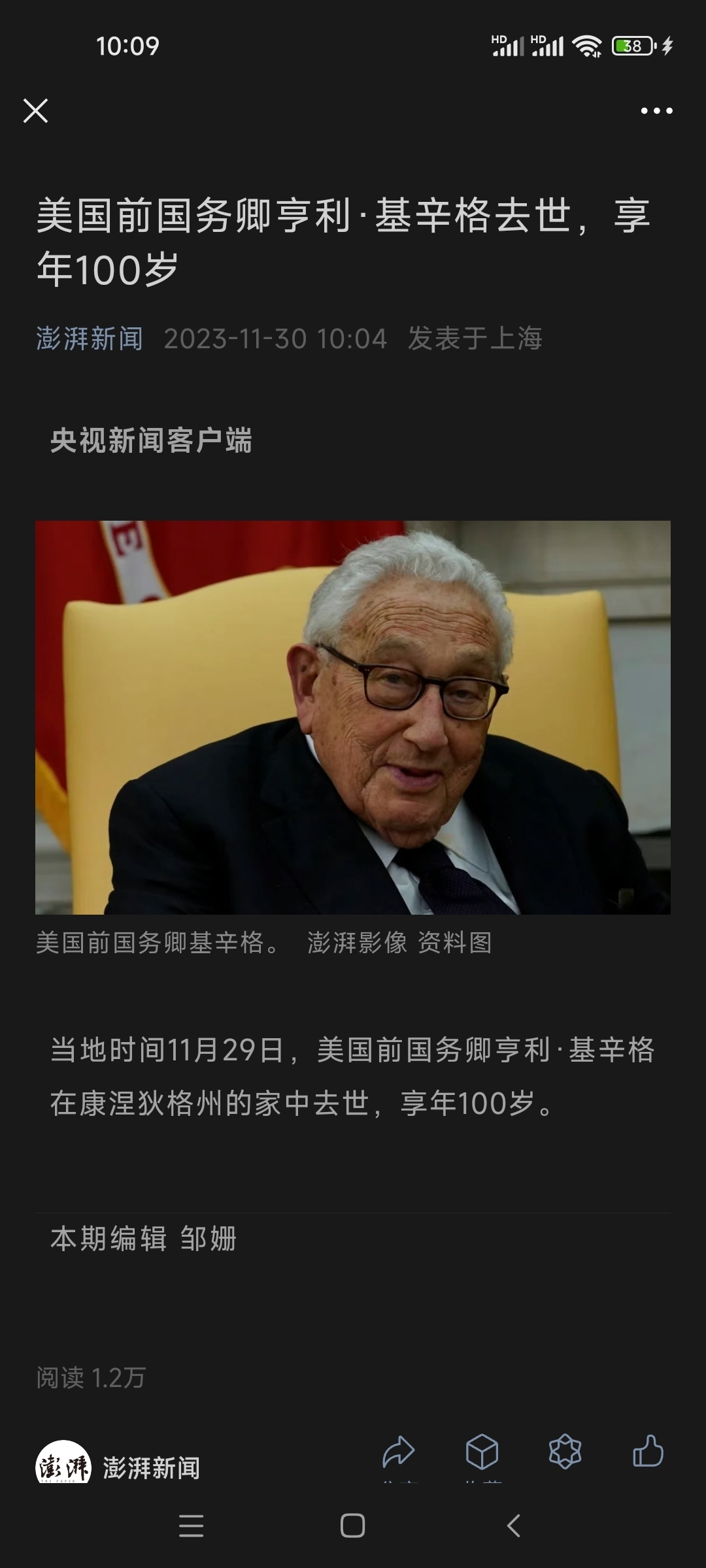Open the blue 澎湃新闻 source link

point(90,338)
